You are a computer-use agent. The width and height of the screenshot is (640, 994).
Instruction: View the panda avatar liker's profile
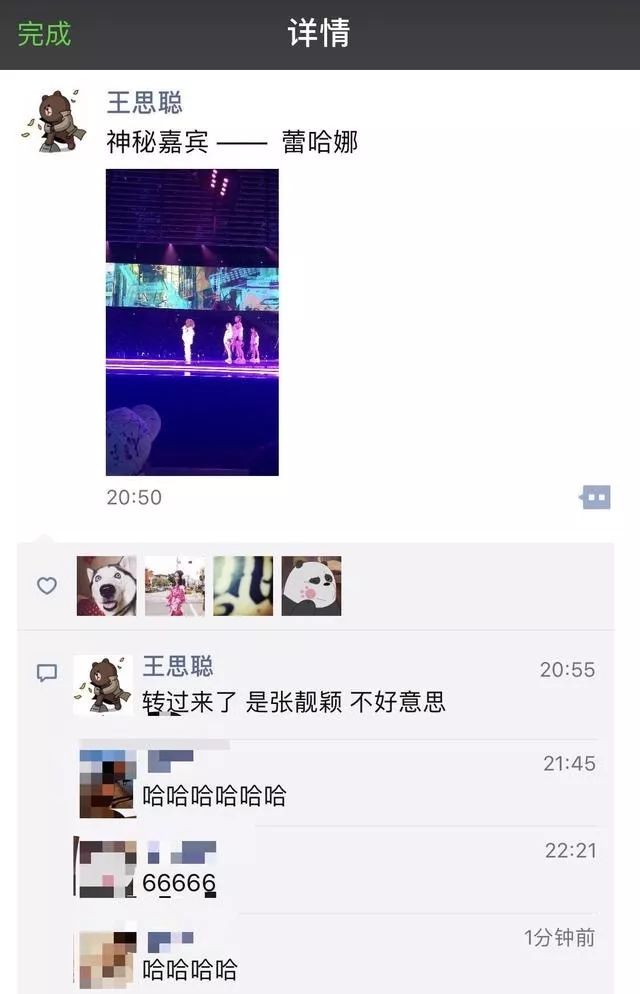click(x=311, y=586)
